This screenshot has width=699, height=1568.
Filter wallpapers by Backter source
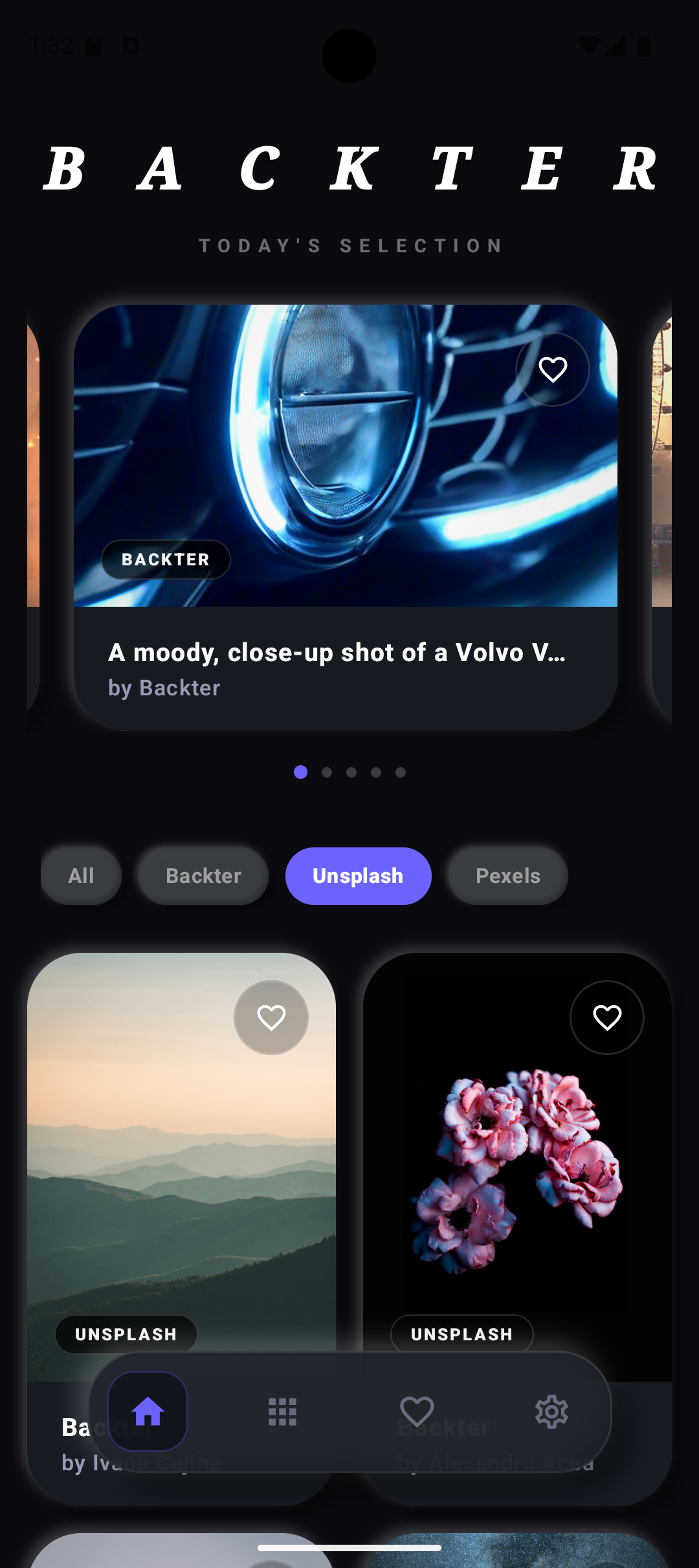point(203,876)
